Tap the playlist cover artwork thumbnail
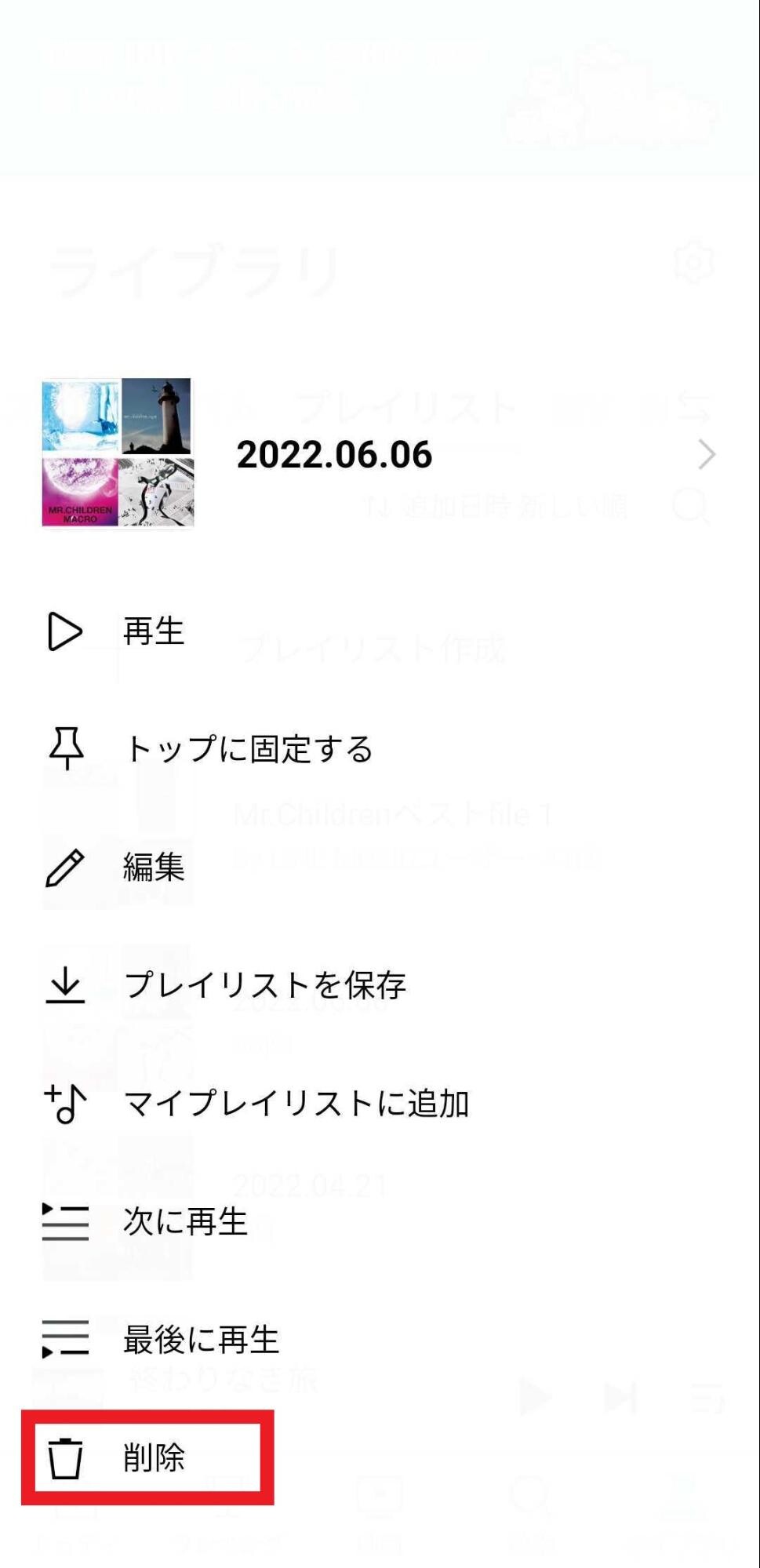 (x=117, y=453)
